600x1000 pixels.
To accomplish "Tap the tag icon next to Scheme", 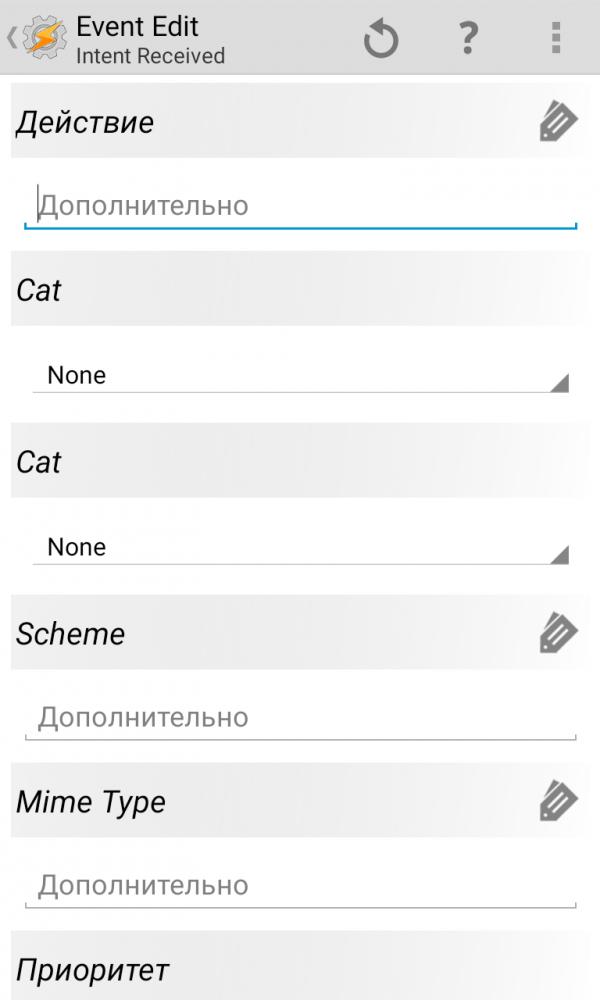I will pyautogui.click(x=558, y=633).
